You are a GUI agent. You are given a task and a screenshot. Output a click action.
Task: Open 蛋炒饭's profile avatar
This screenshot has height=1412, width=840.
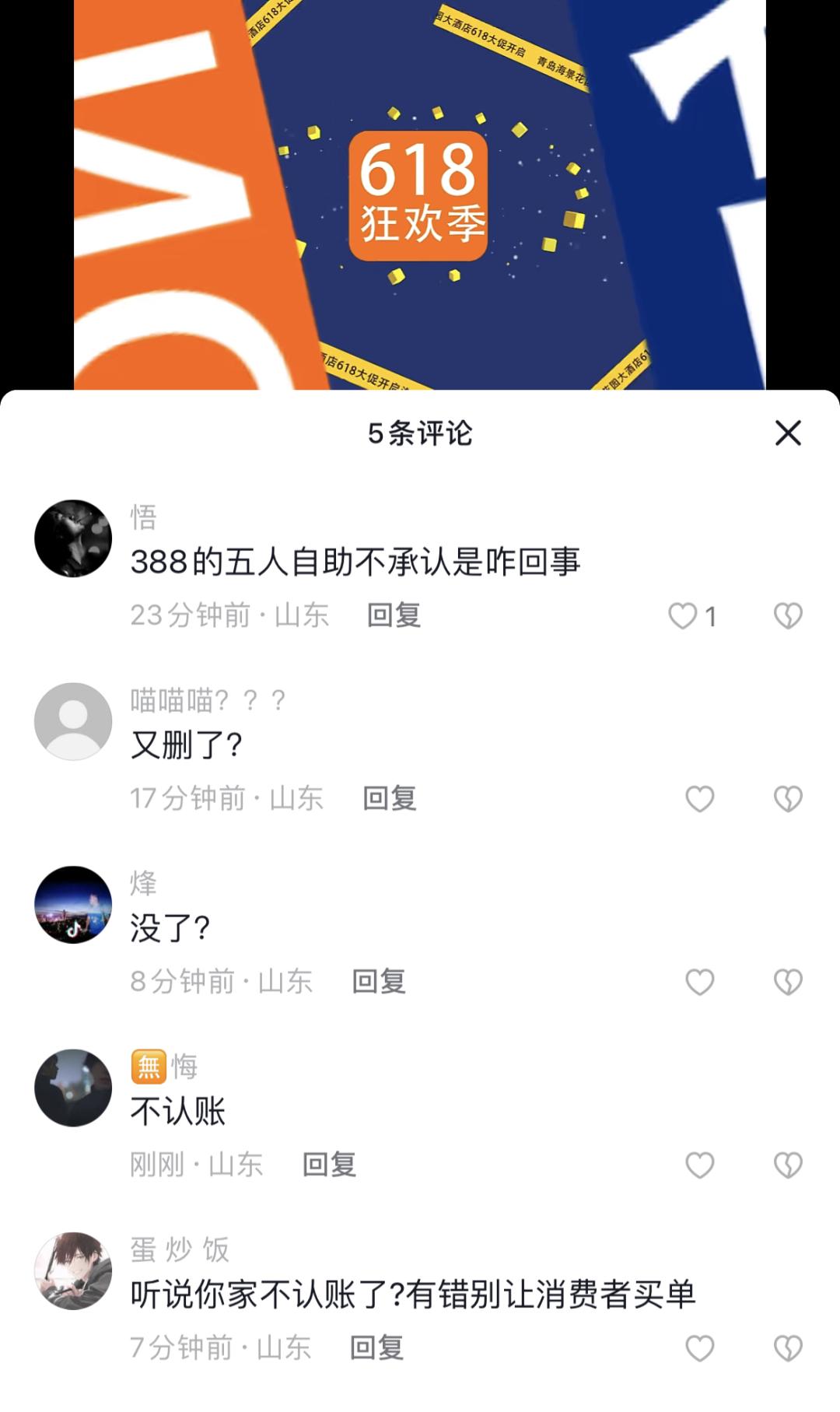pos(73,1270)
